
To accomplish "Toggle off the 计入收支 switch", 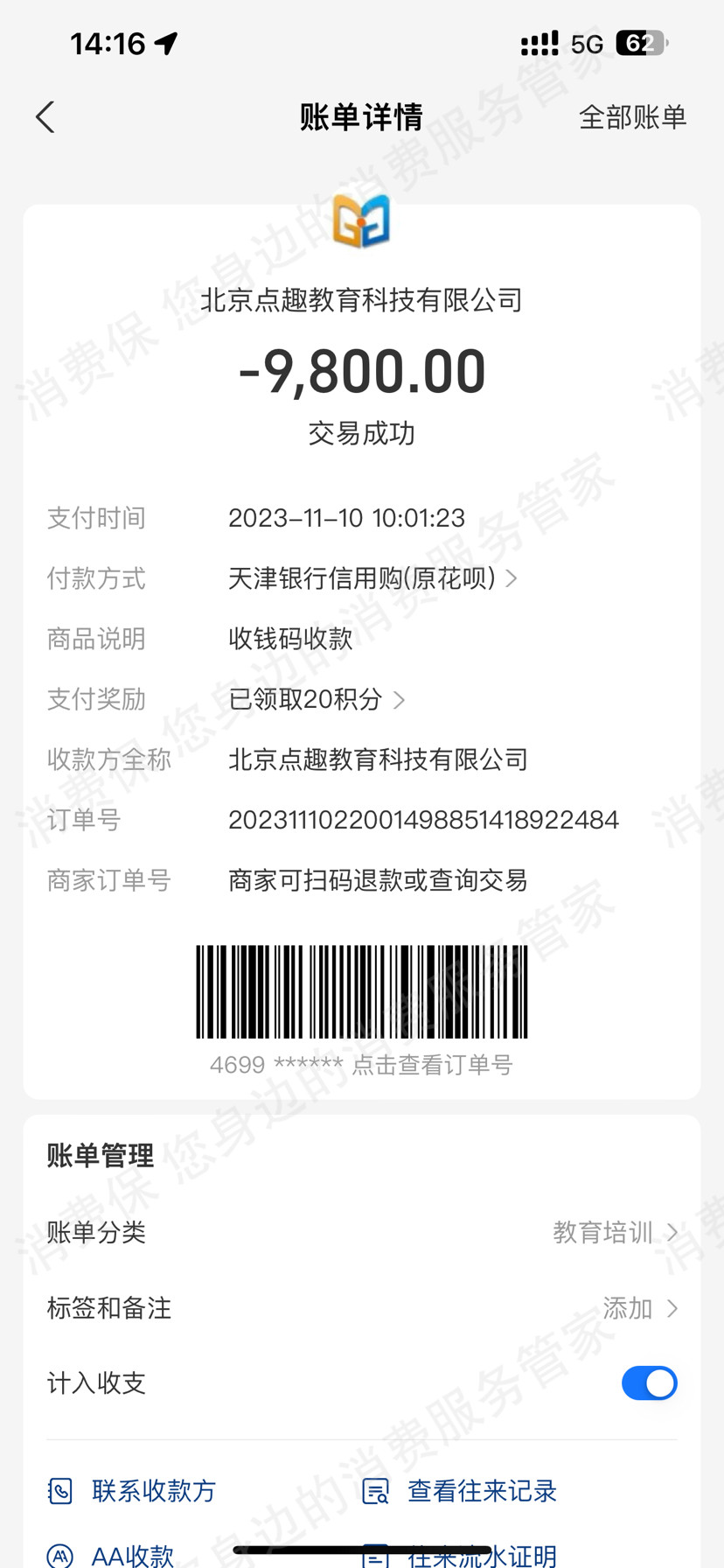I will coord(649,1383).
